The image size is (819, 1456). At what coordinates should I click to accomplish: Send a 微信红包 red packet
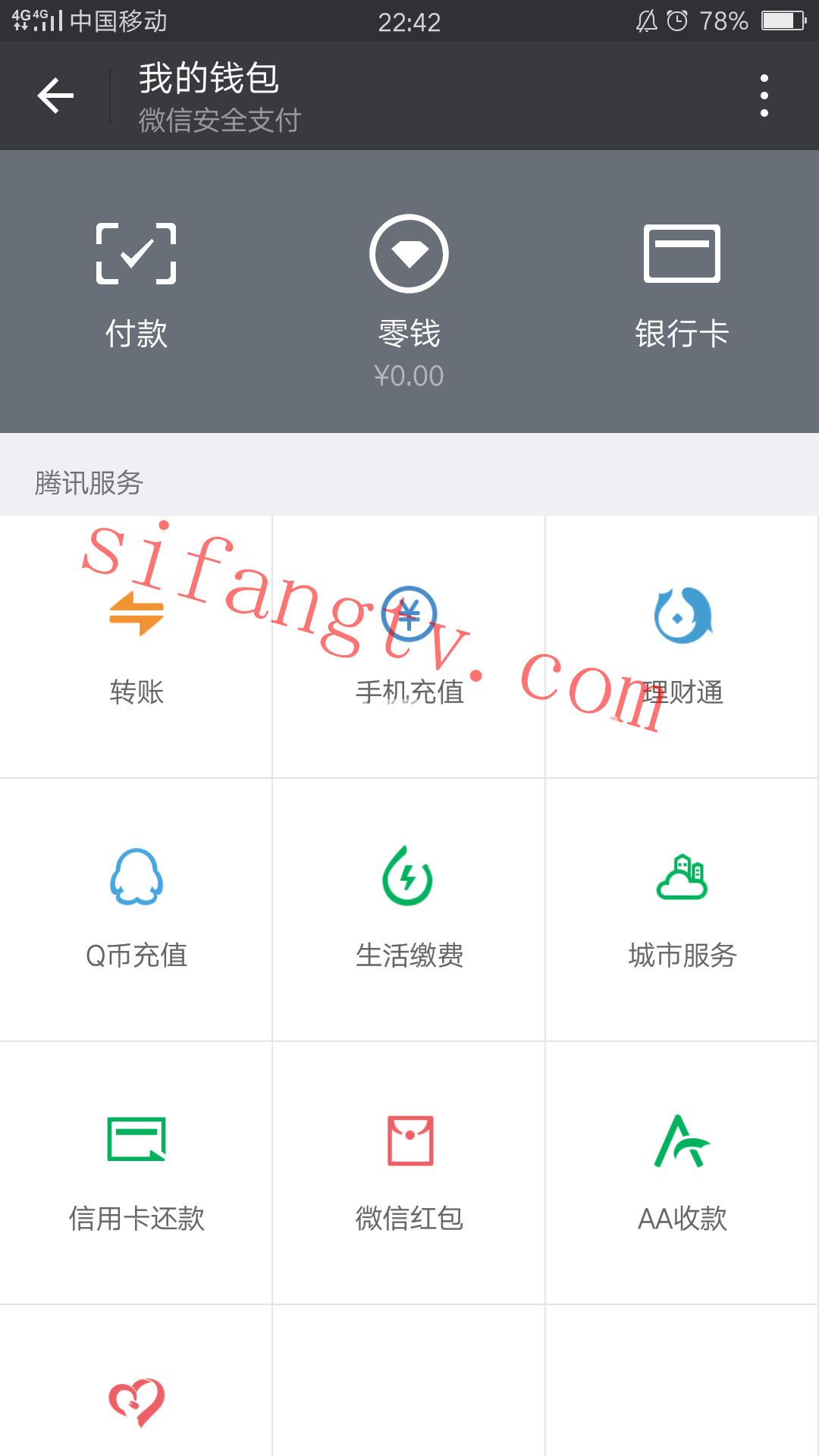[409, 1173]
